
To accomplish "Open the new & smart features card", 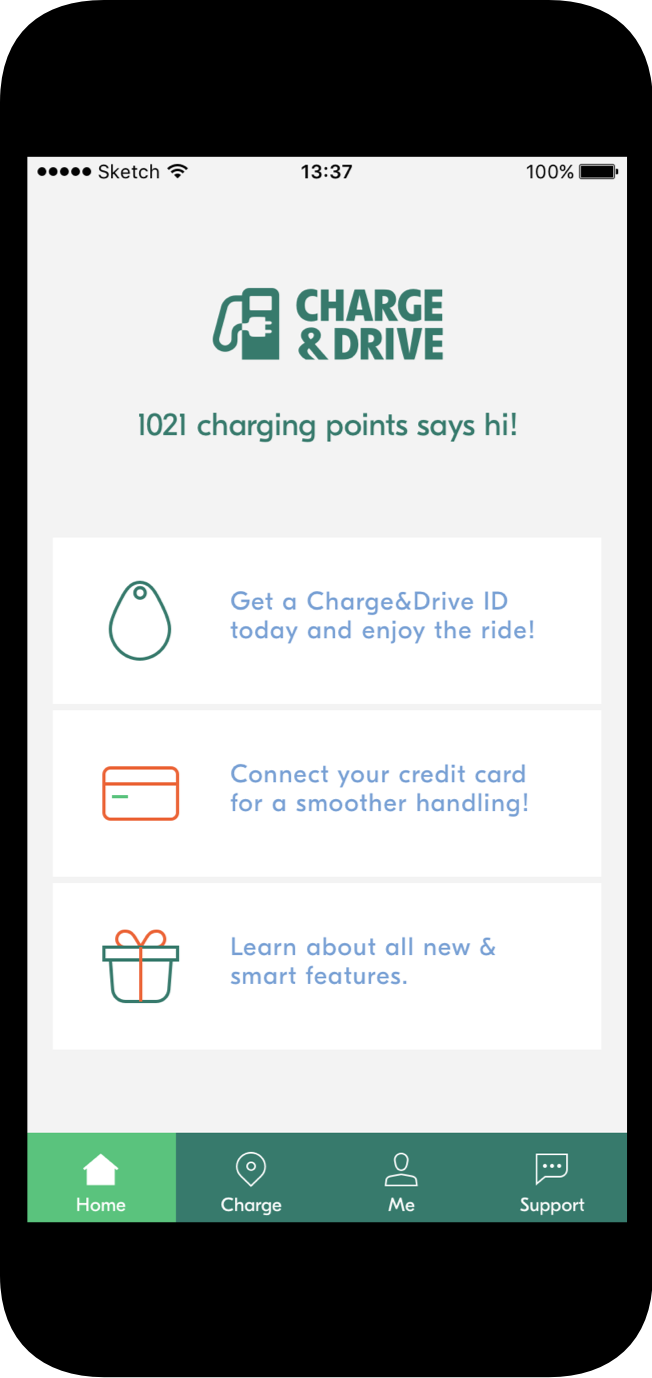I will tap(327, 965).
